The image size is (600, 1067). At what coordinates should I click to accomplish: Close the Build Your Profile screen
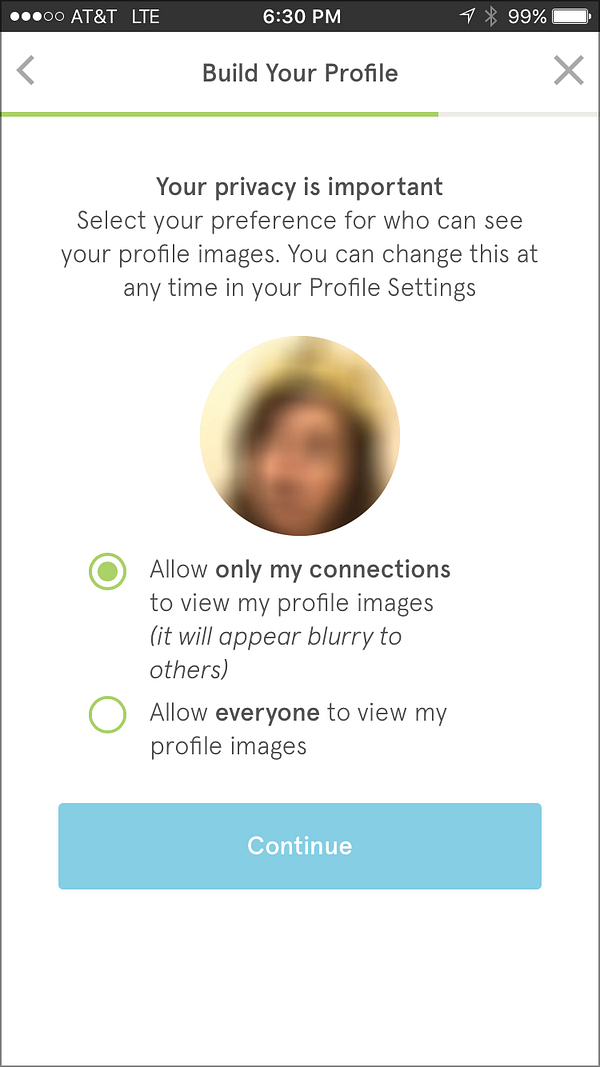568,71
